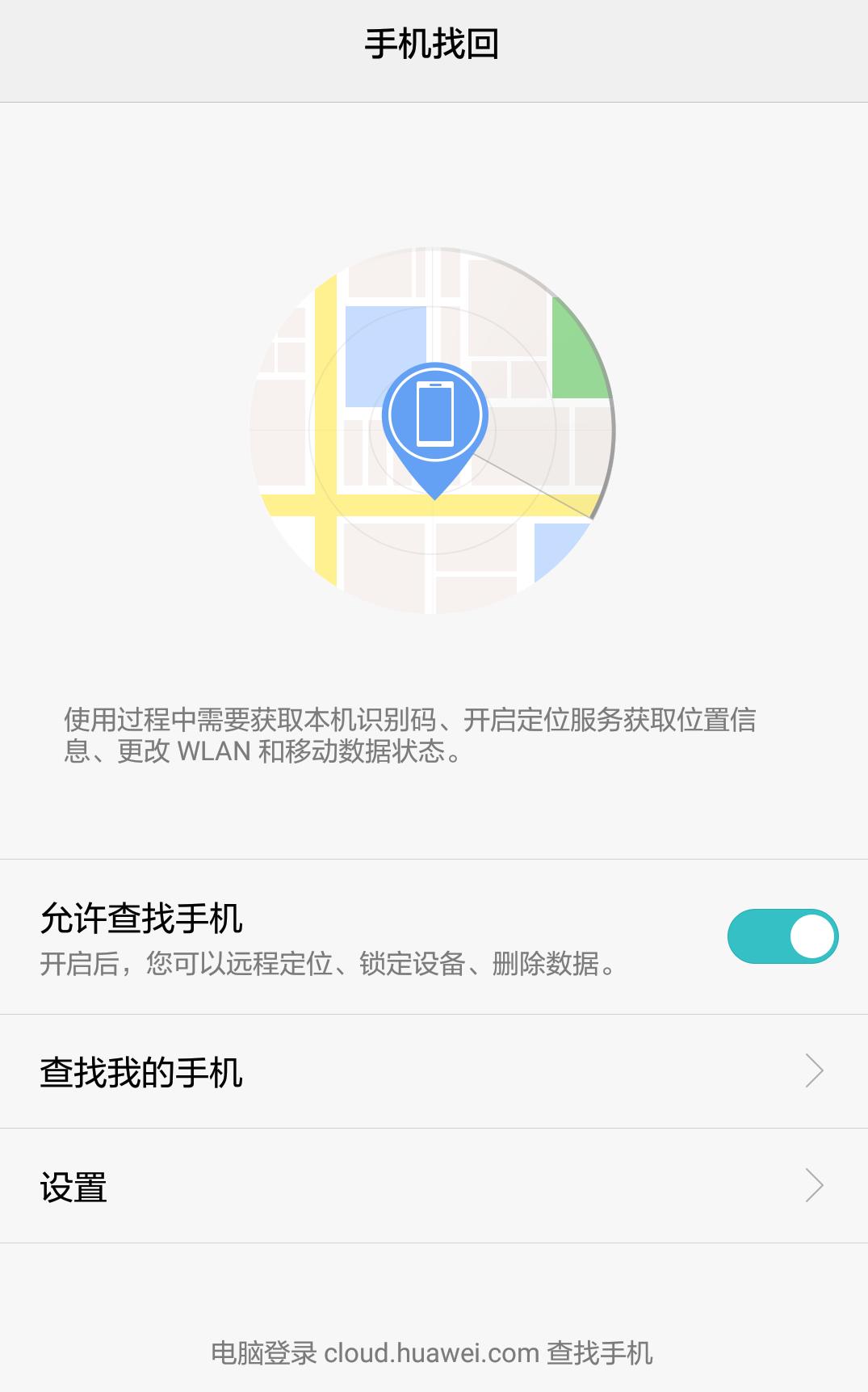This screenshot has height=1392, width=868.
Task: Toggle off remote locate permission
Action: tap(784, 935)
